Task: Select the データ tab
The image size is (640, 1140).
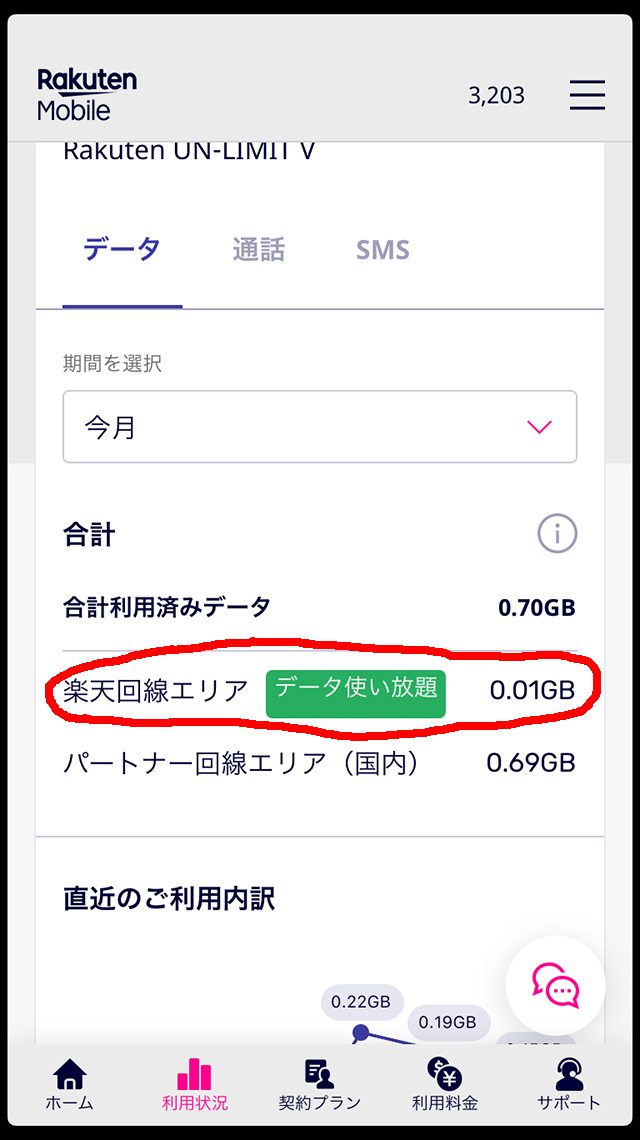Action: [x=121, y=249]
